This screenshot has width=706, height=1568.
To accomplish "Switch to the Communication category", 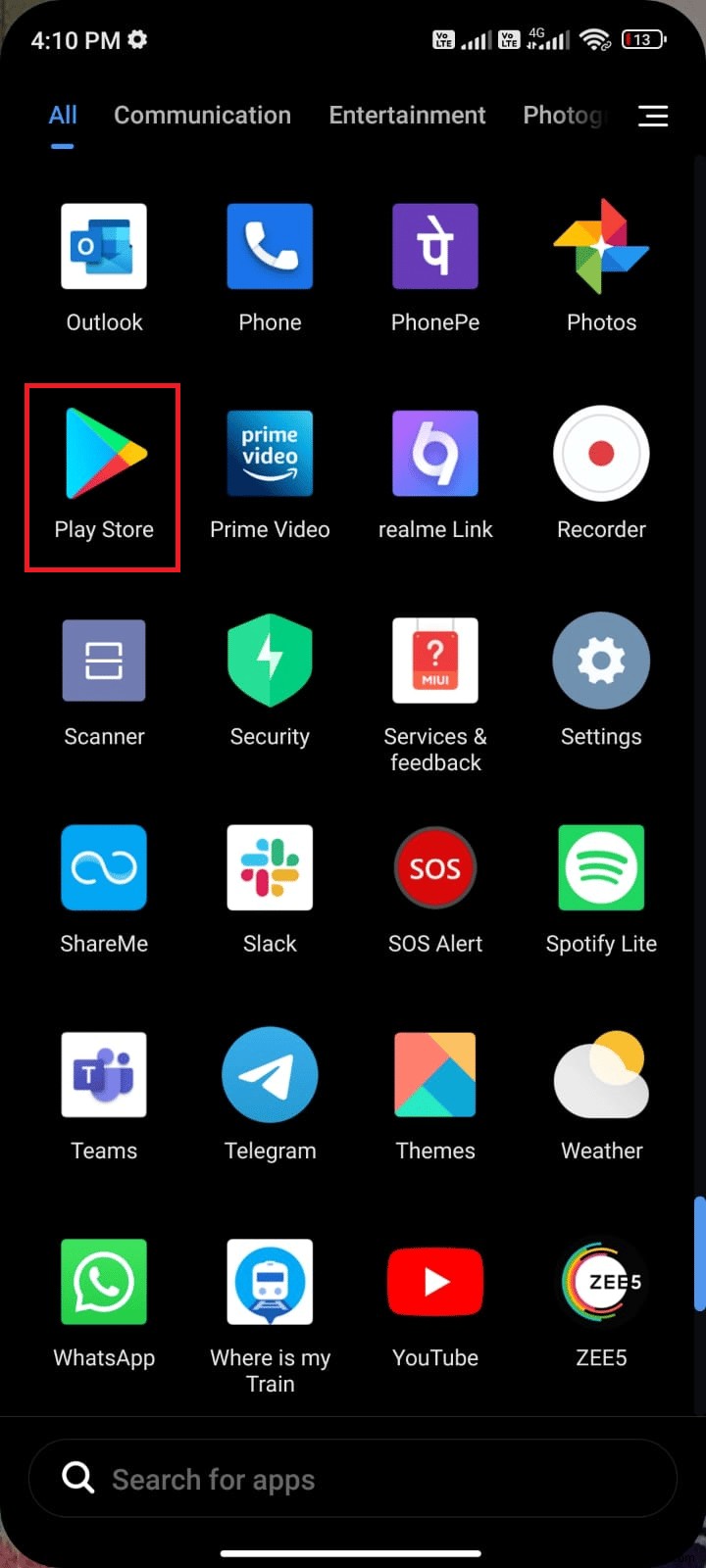I will 202,115.
